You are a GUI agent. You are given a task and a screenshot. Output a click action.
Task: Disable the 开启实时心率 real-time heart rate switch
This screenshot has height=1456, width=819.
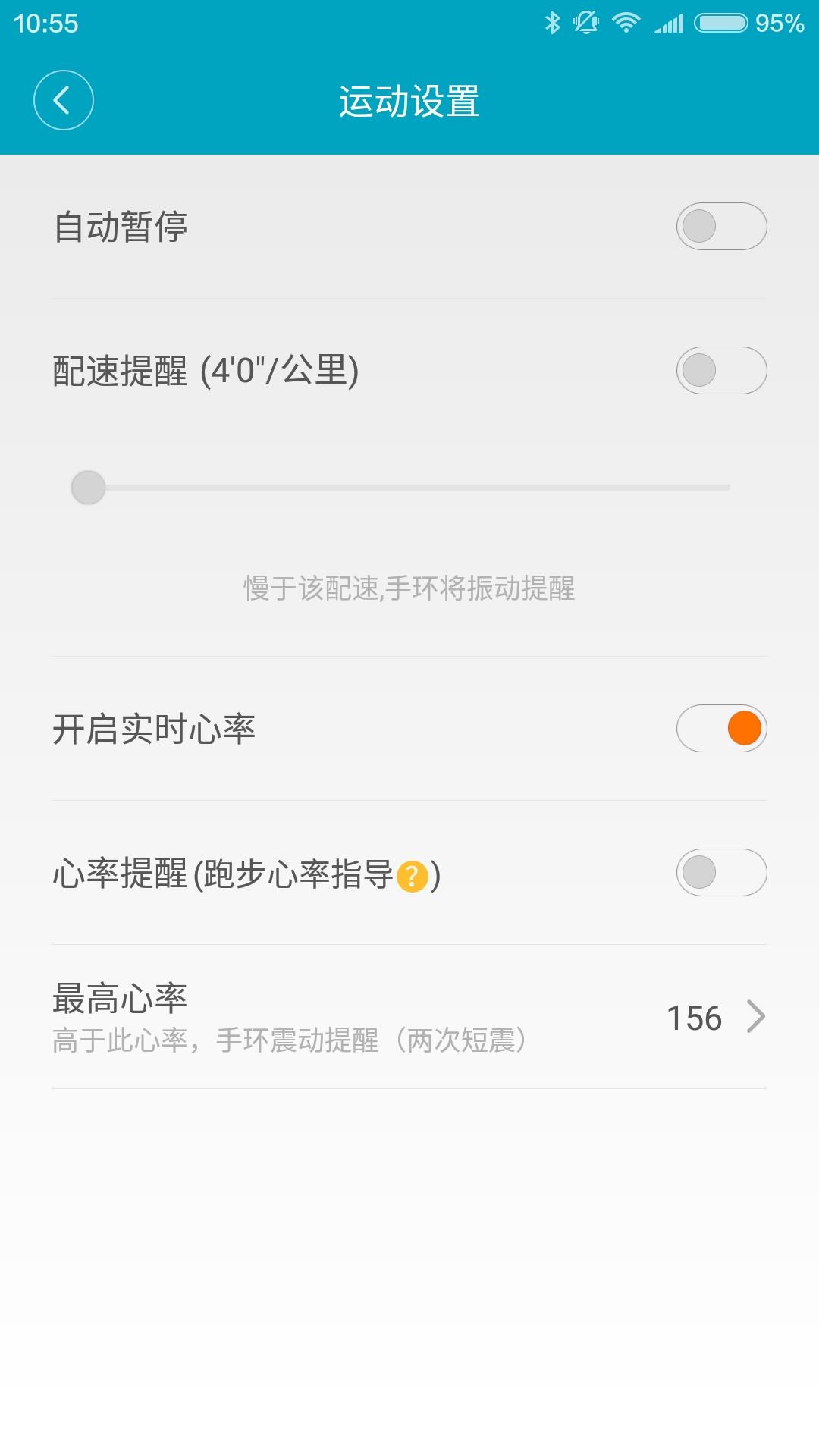click(x=722, y=727)
